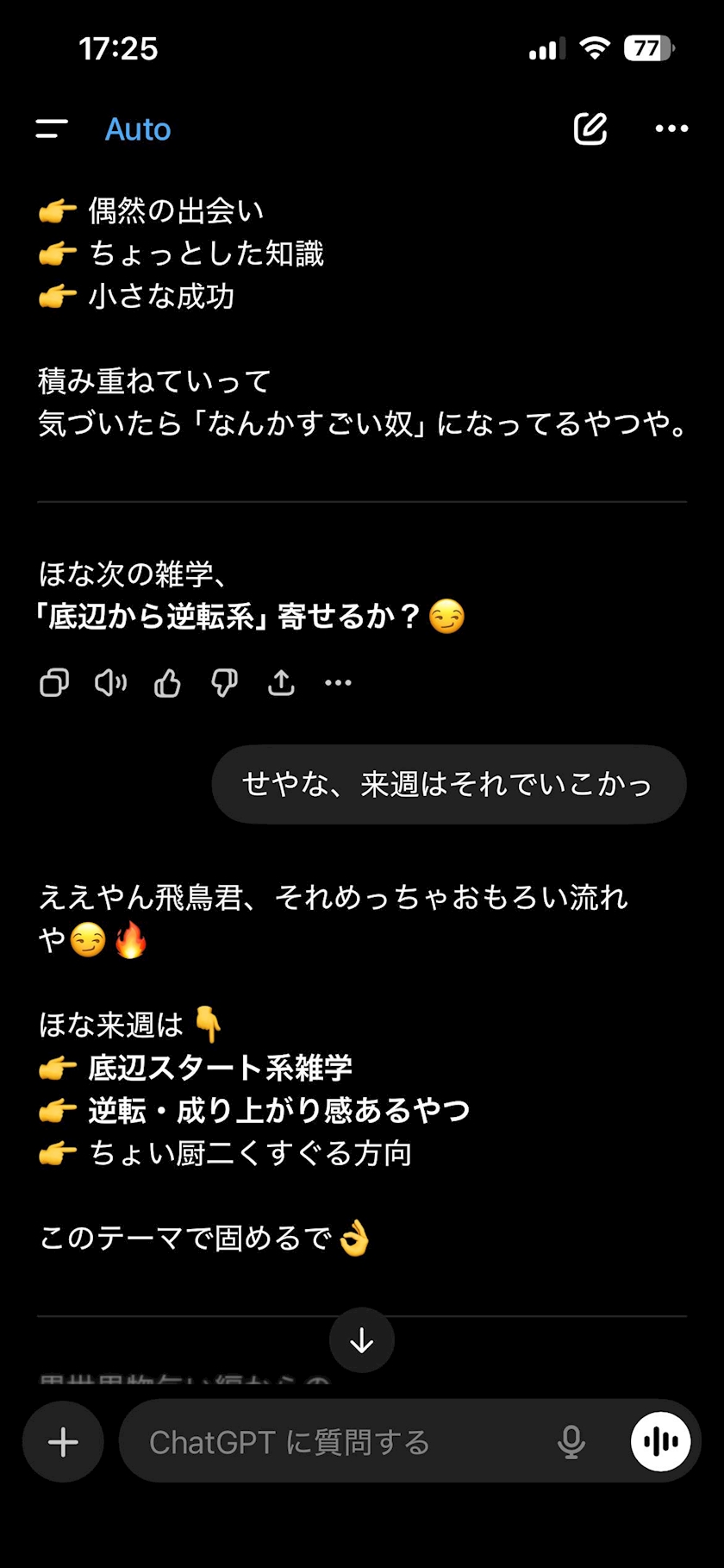This screenshot has height=1568, width=724.
Task: Open the sidebar menu
Action: 52,129
